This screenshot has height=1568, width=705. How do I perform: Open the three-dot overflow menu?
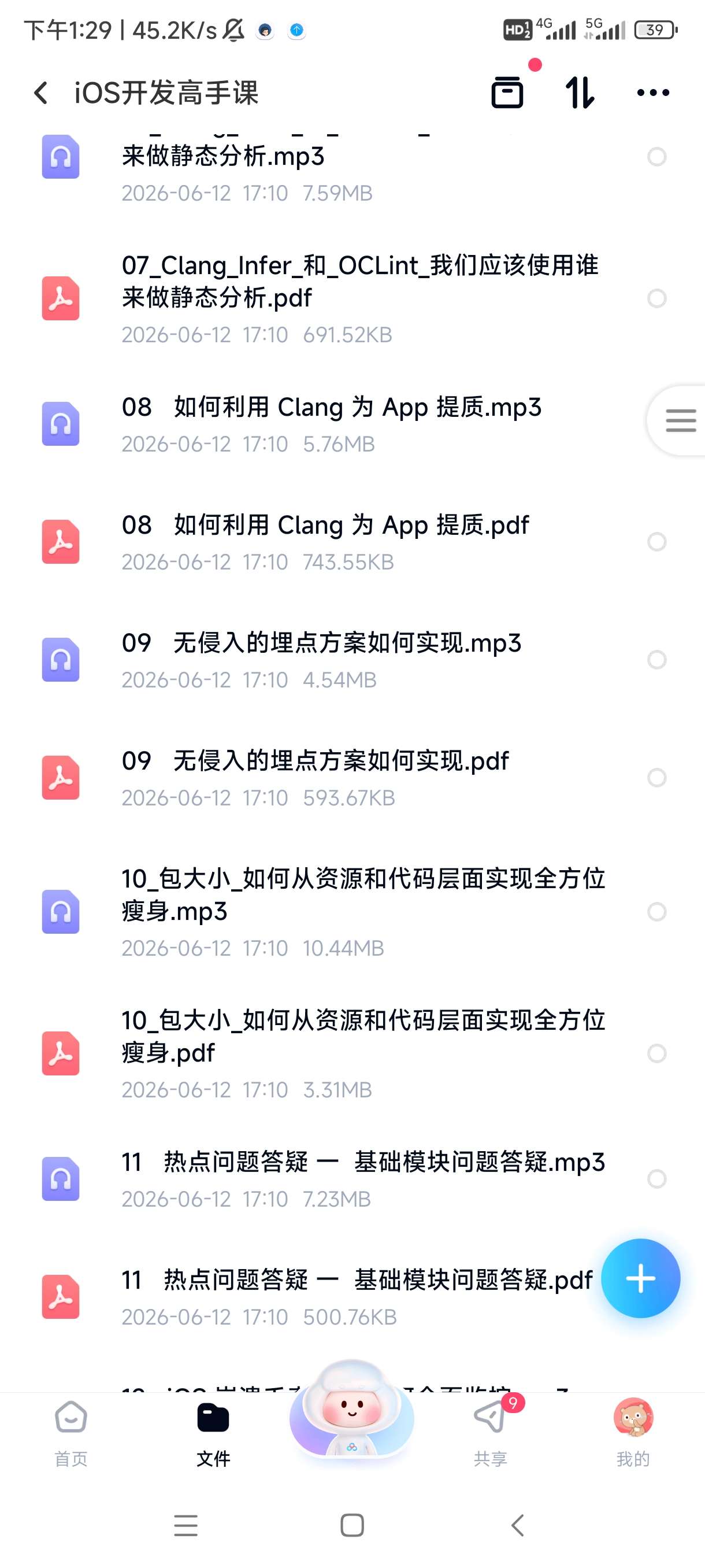652,93
